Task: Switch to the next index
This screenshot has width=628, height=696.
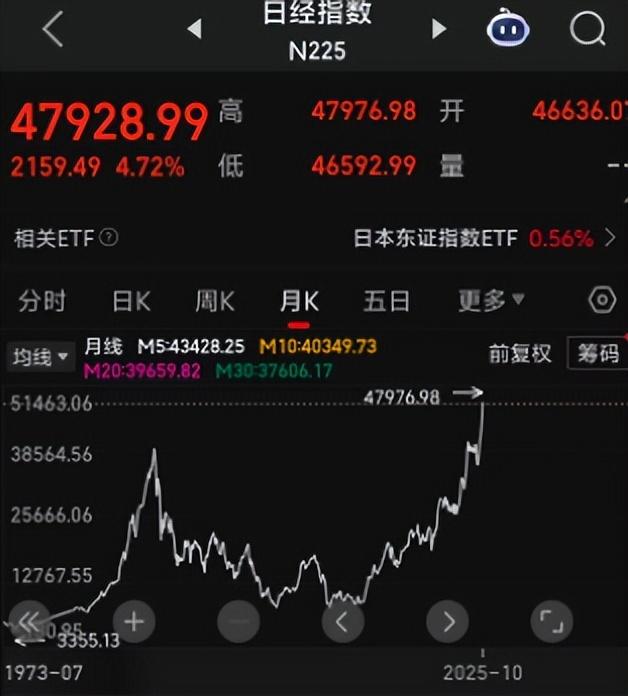Action: tap(438, 29)
